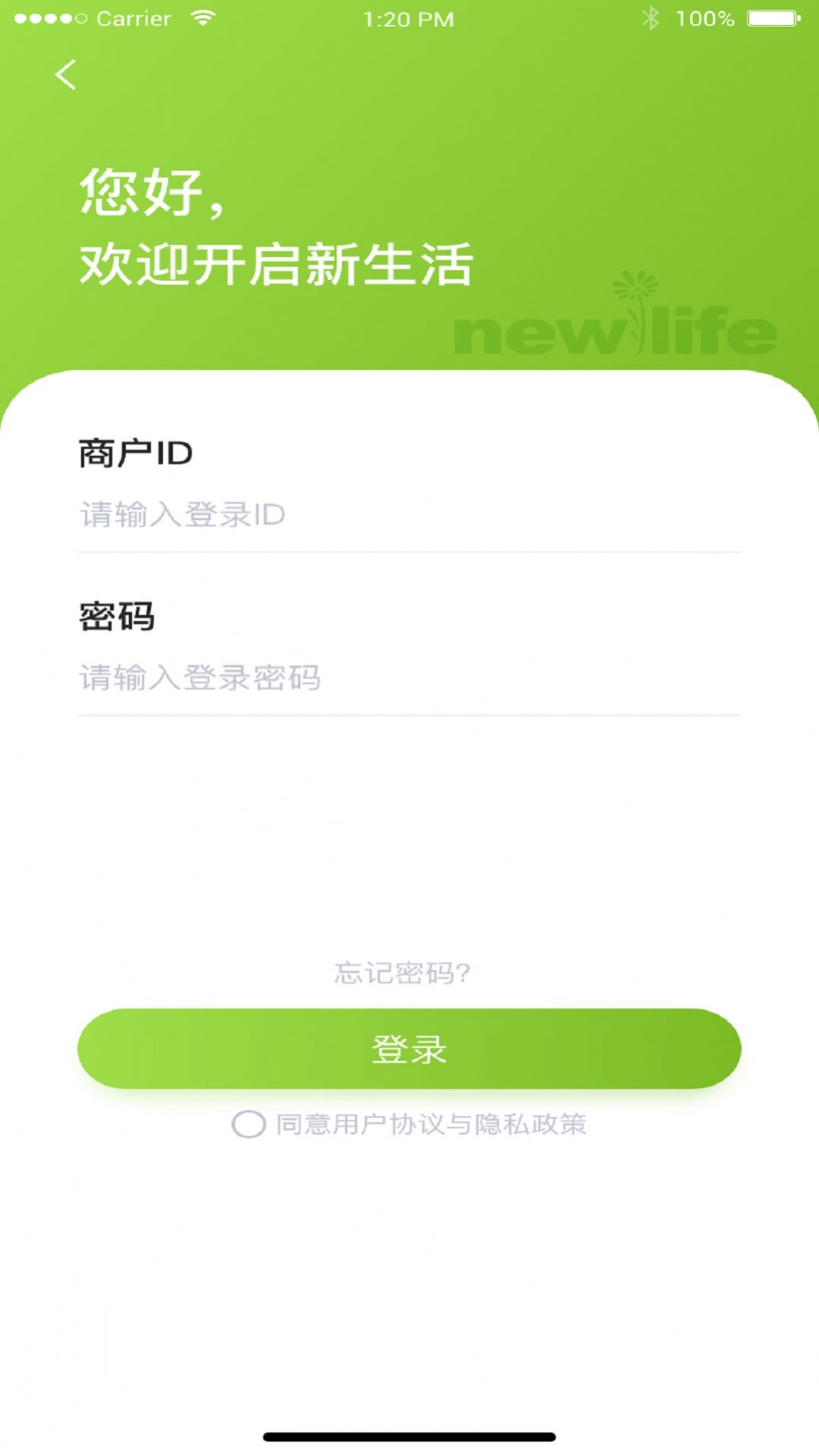Tap the home indicator bar at bottom
819x1456 pixels.
coord(409,1438)
